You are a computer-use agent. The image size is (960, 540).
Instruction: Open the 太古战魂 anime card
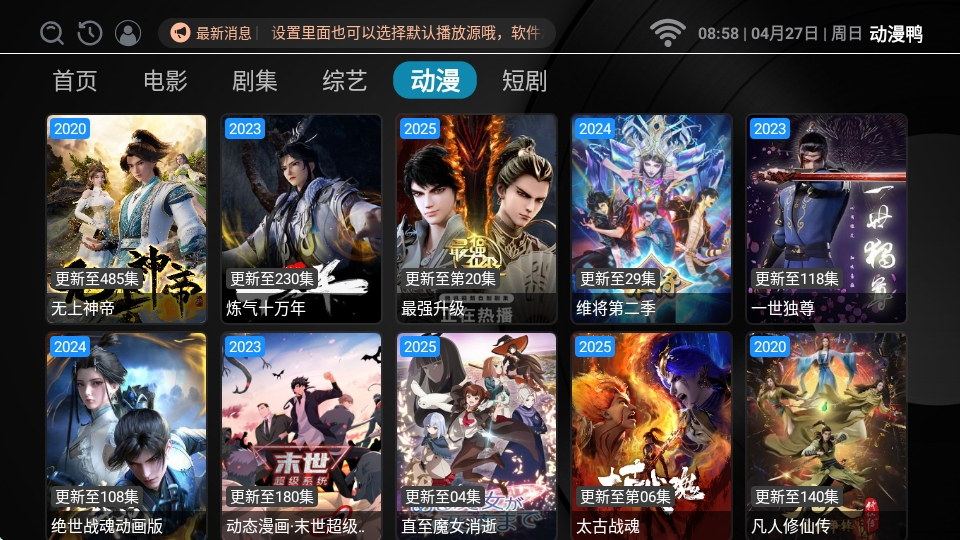(652, 436)
